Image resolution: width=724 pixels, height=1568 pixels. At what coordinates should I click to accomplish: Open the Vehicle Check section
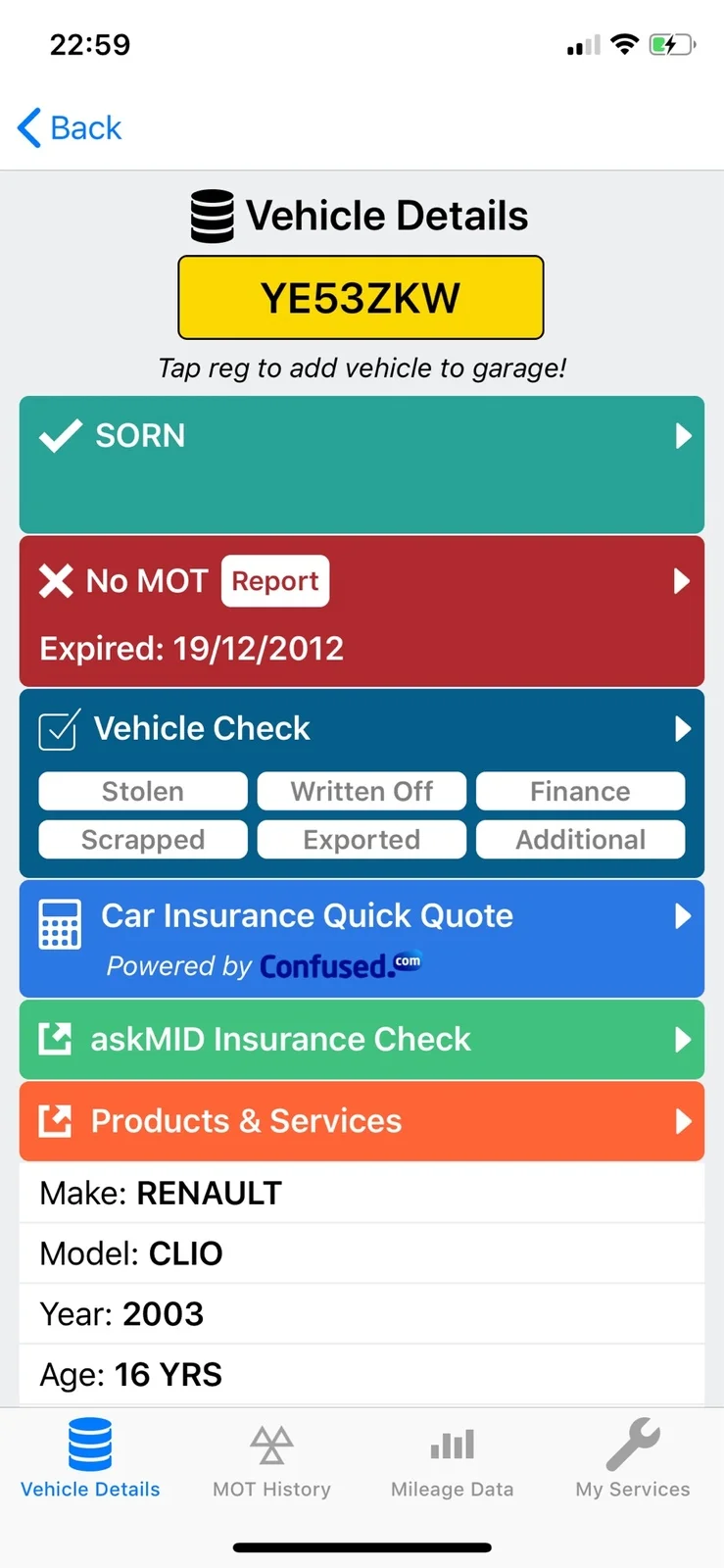click(x=362, y=729)
